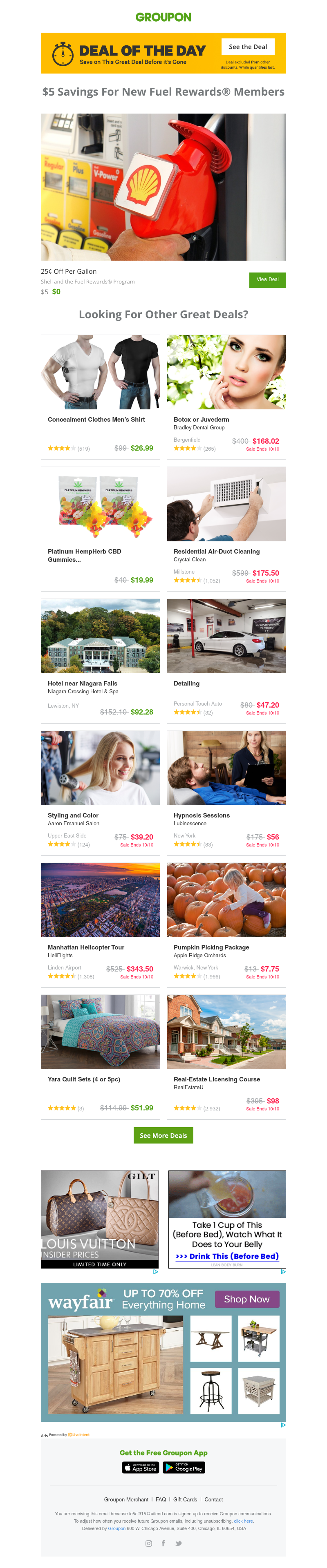Open Yara Quilt Sets deal
The height and width of the screenshot is (1568, 327).
101,1055
